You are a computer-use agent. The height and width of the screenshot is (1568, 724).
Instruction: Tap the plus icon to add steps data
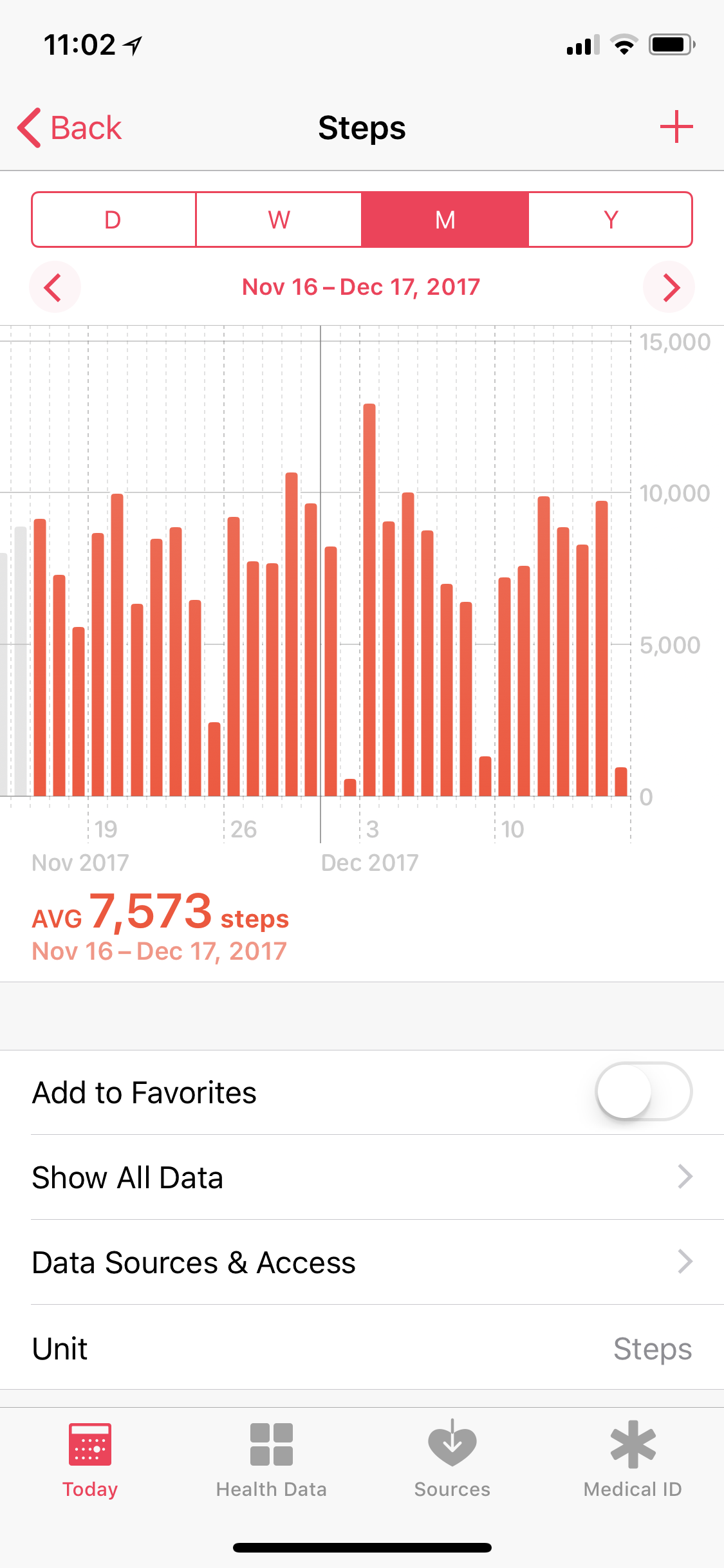(x=676, y=127)
